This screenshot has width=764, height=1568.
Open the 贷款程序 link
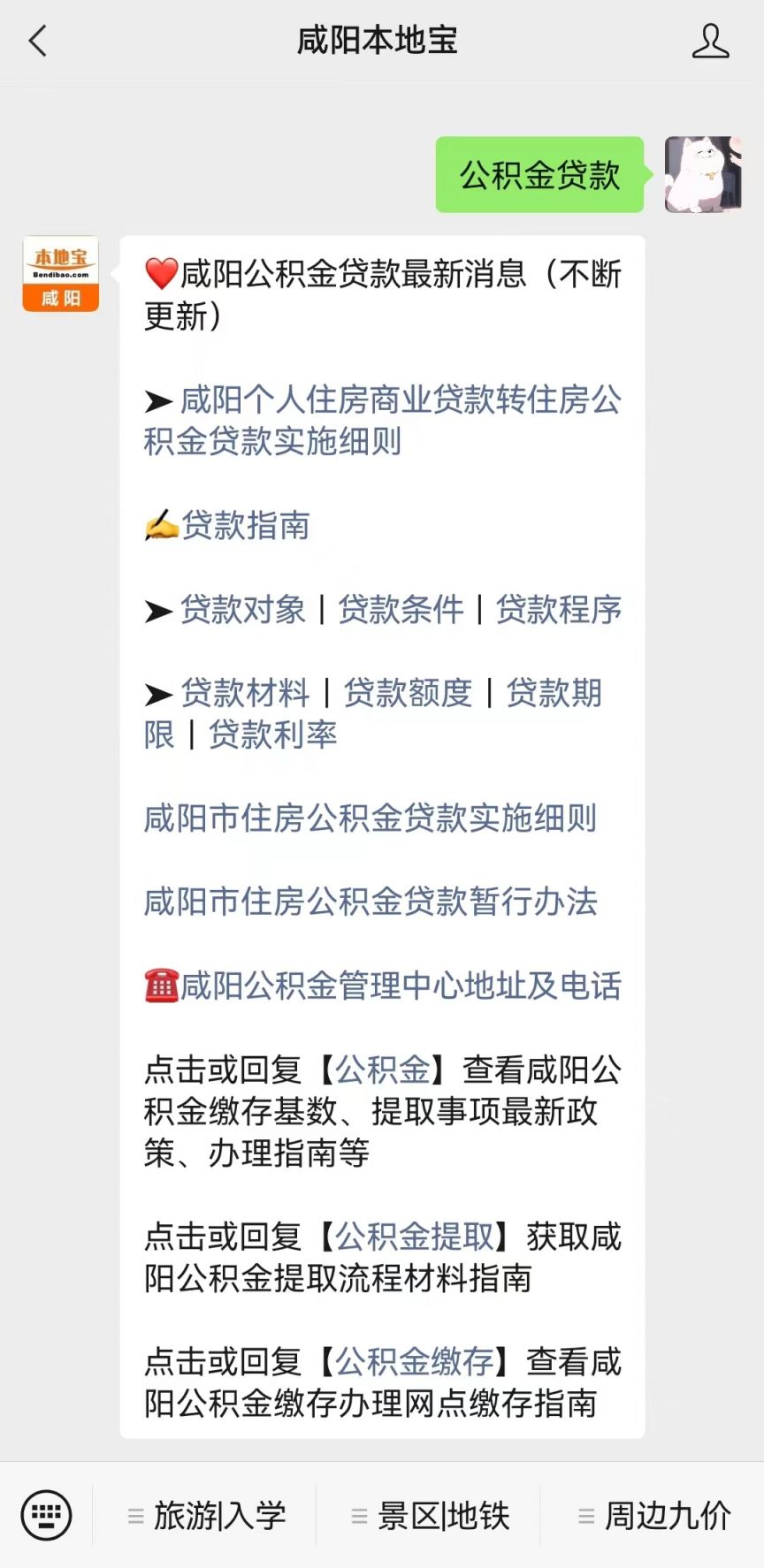(559, 609)
